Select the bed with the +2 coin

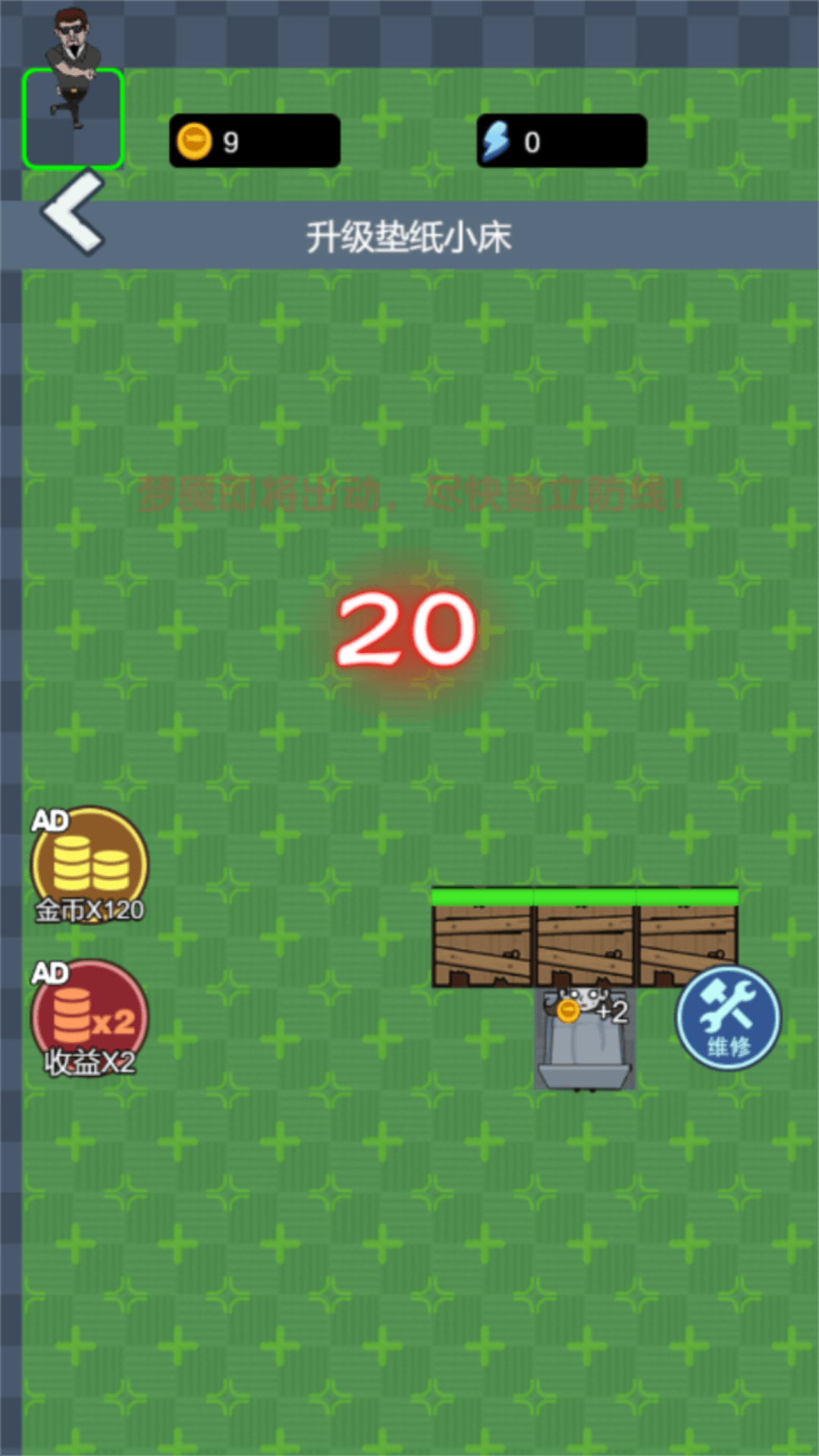point(585,1039)
